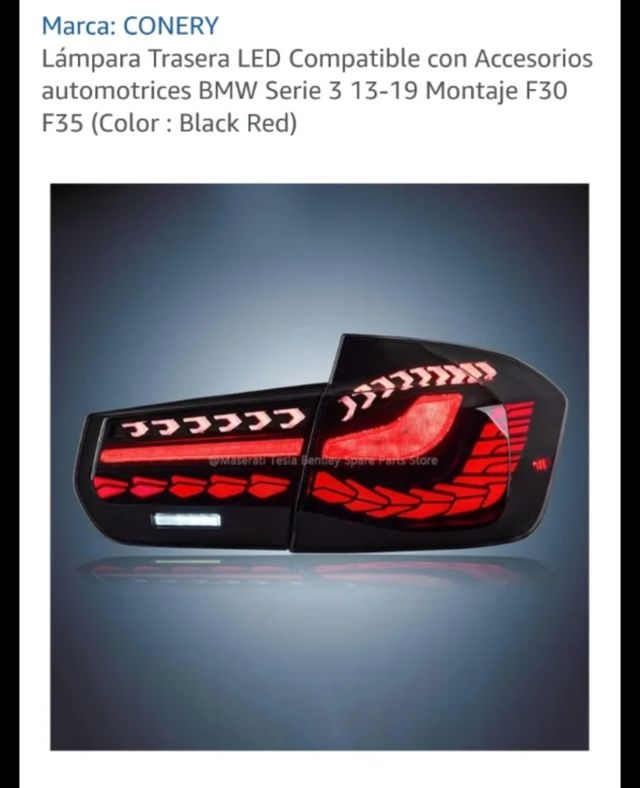Open the tail light product image
This screenshot has width=640, height=788.
point(320,465)
